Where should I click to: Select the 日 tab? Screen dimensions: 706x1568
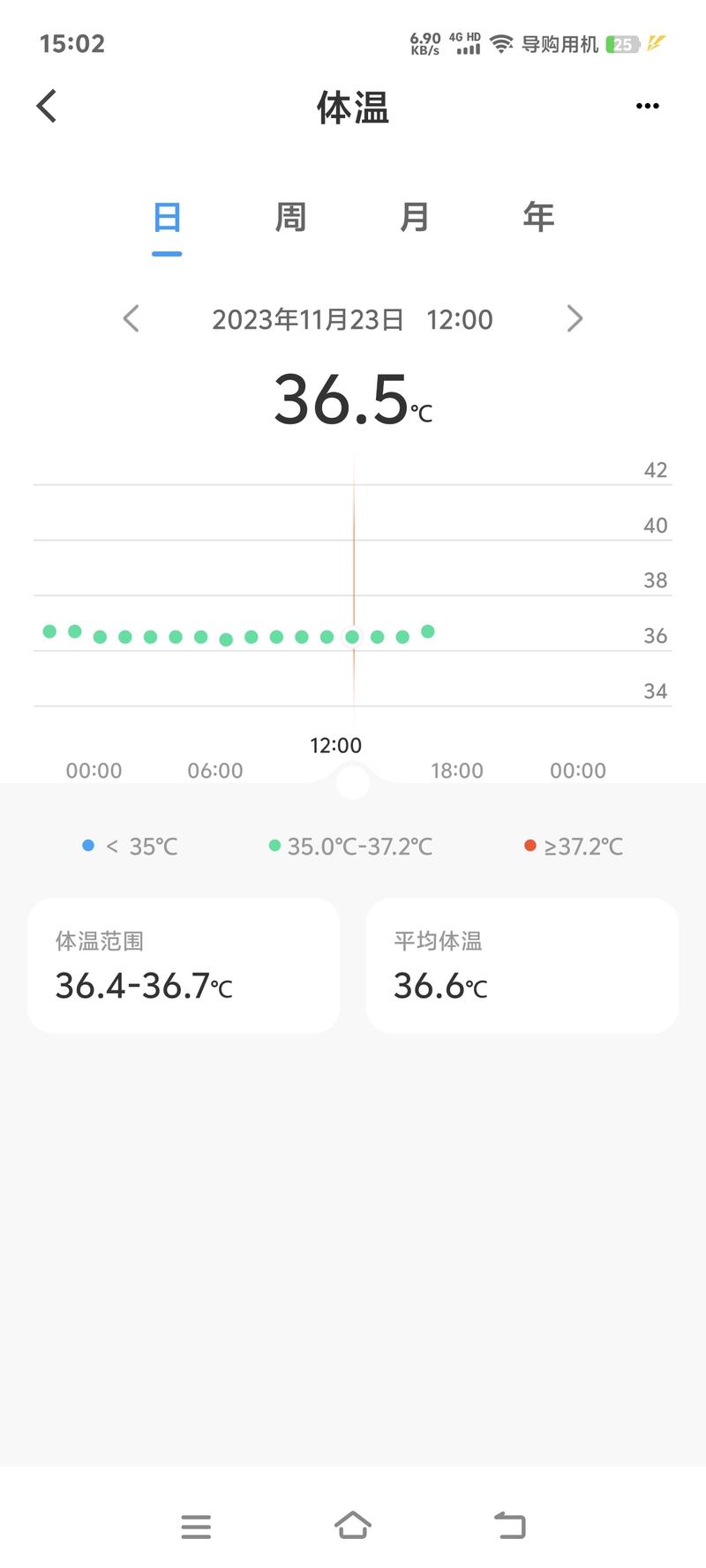[167, 217]
